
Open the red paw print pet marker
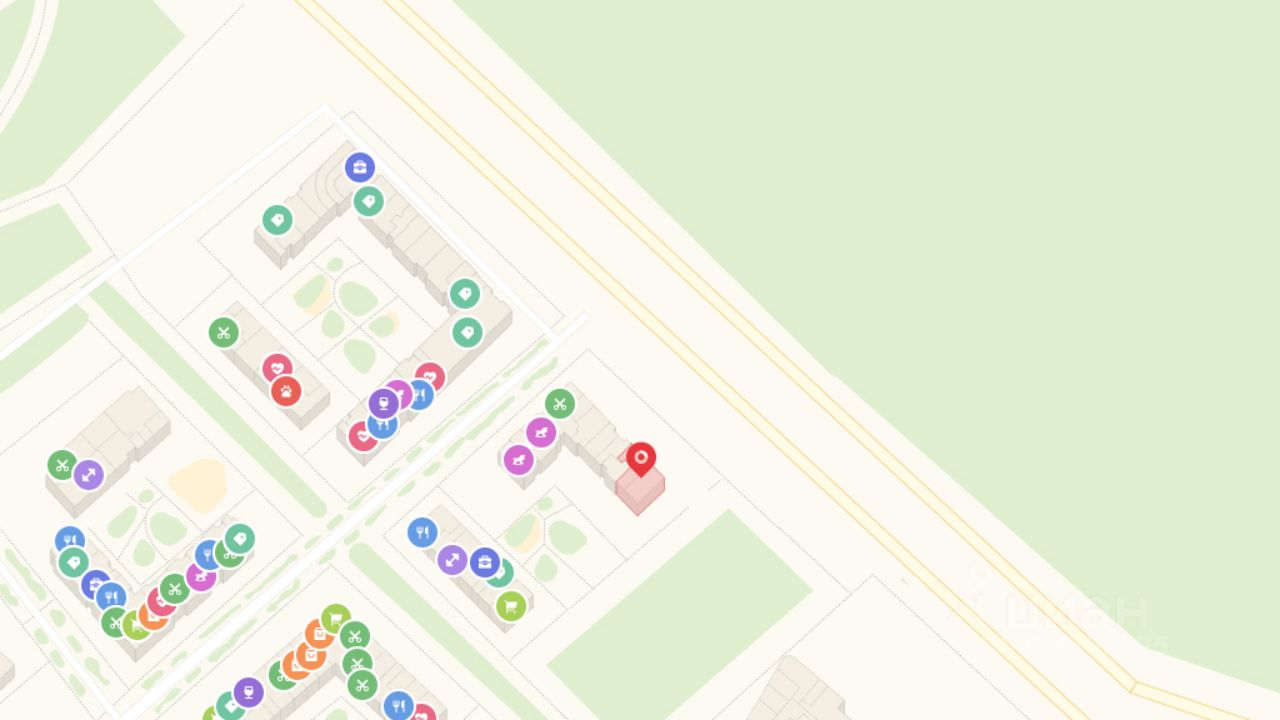[286, 391]
